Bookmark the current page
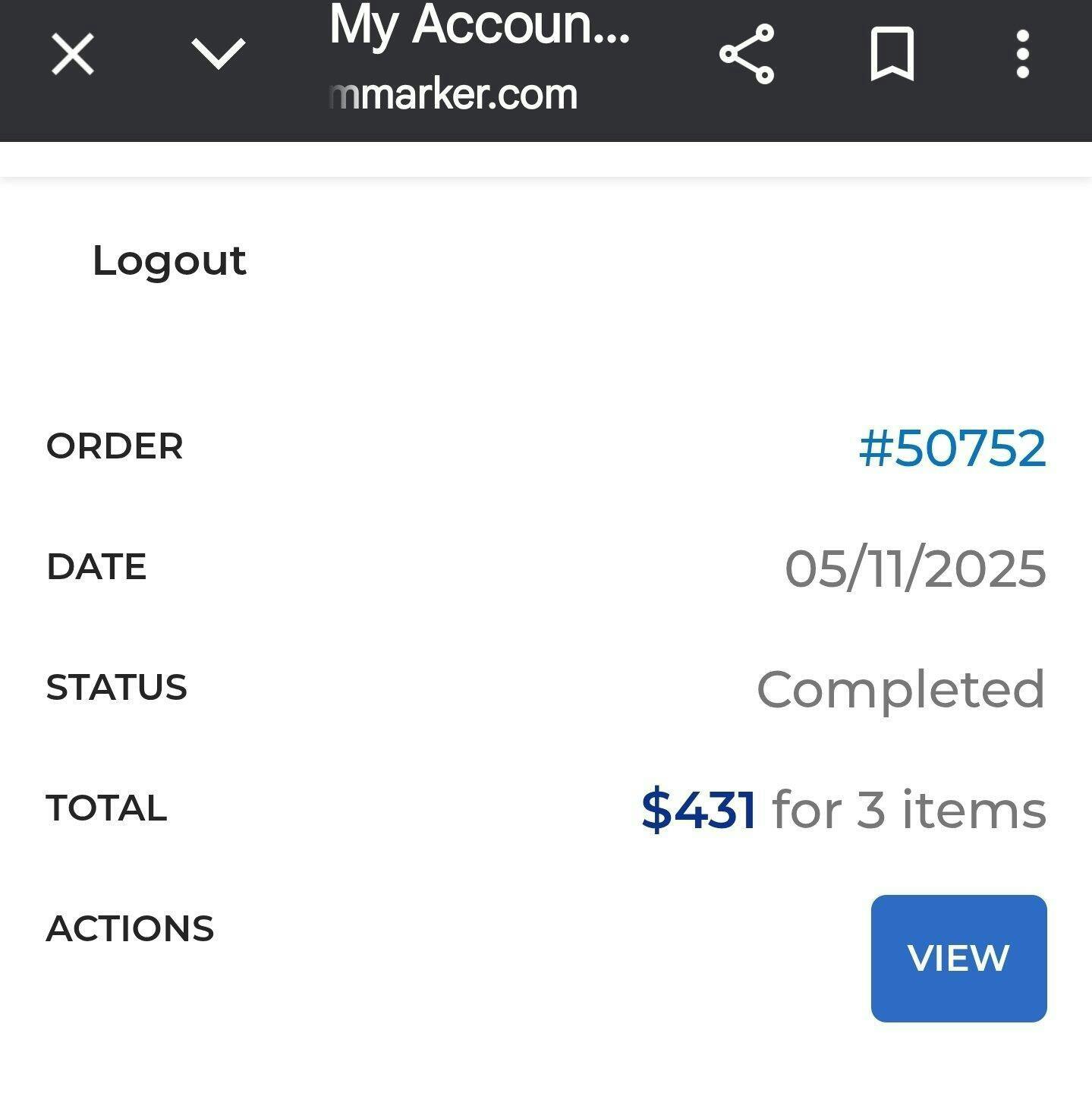This screenshot has width=1092, height=1112. pos(892,55)
